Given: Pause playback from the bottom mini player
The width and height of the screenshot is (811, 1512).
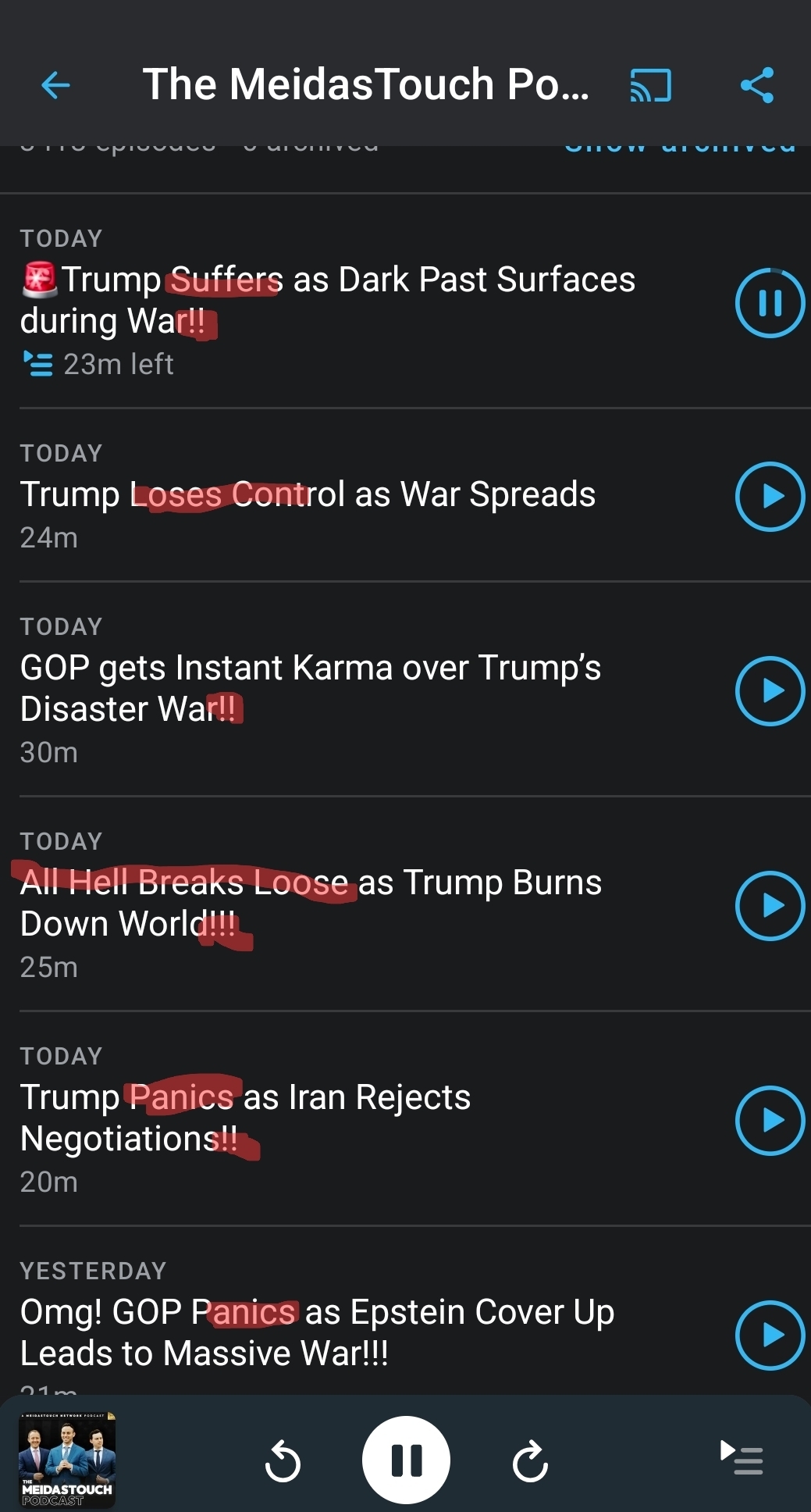Looking at the screenshot, I should coord(406,1460).
